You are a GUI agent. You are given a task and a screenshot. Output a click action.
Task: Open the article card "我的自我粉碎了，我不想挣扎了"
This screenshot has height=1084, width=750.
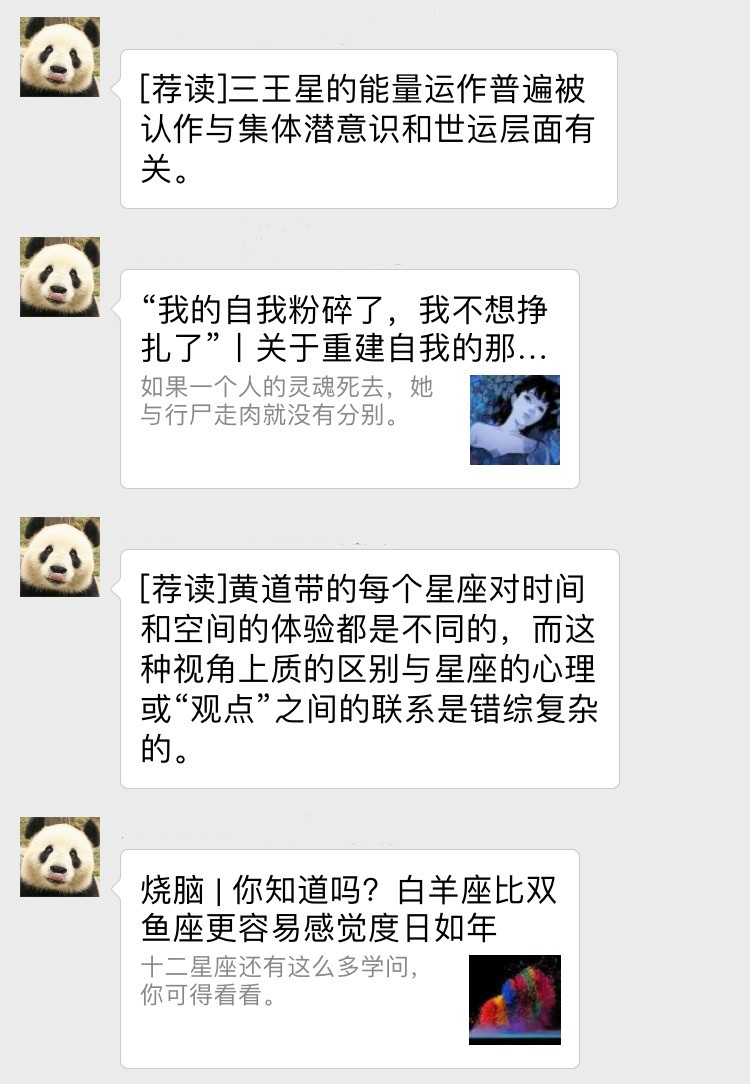348,378
